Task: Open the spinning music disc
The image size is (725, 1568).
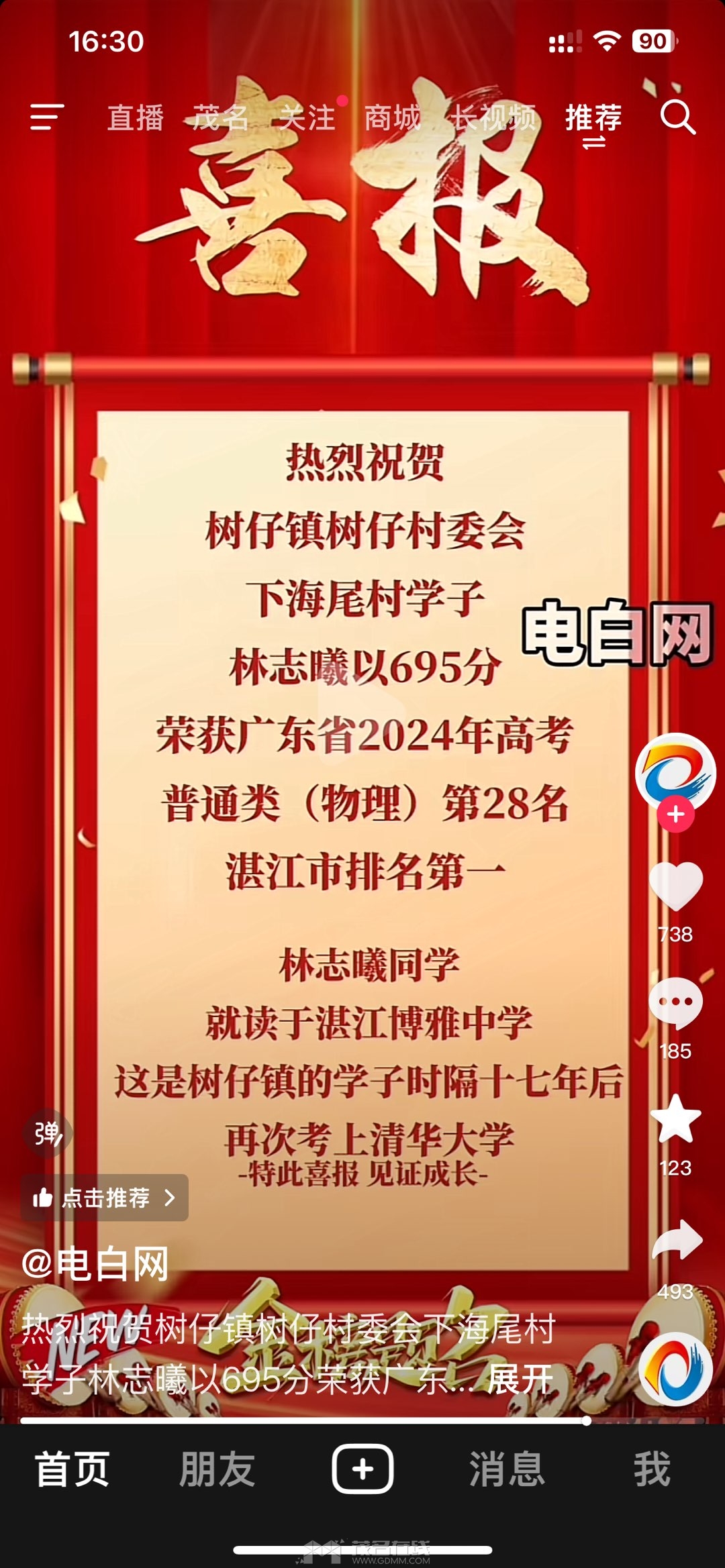Action: point(675,1369)
